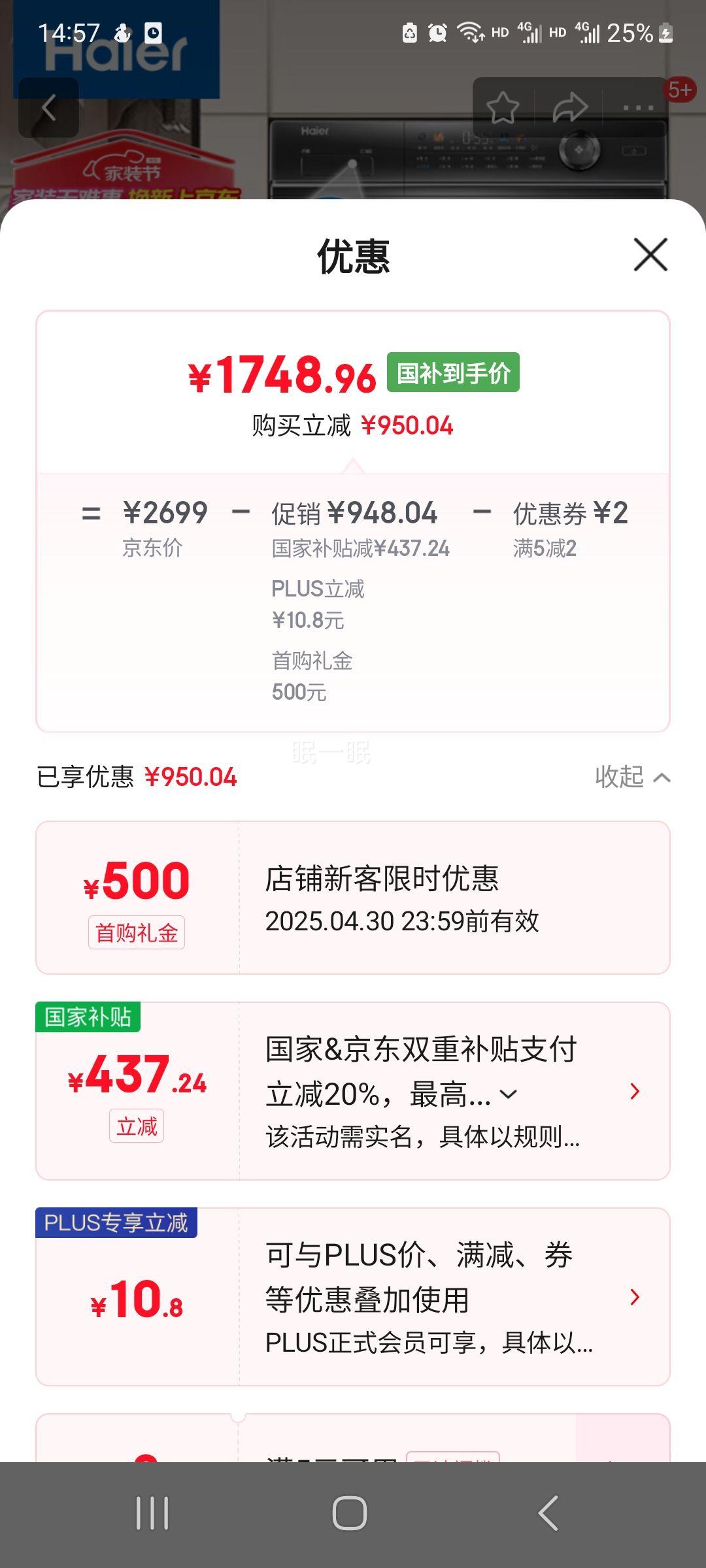706x1568 pixels.
Task: Tap the back arrow on the product image
Action: 50,107
